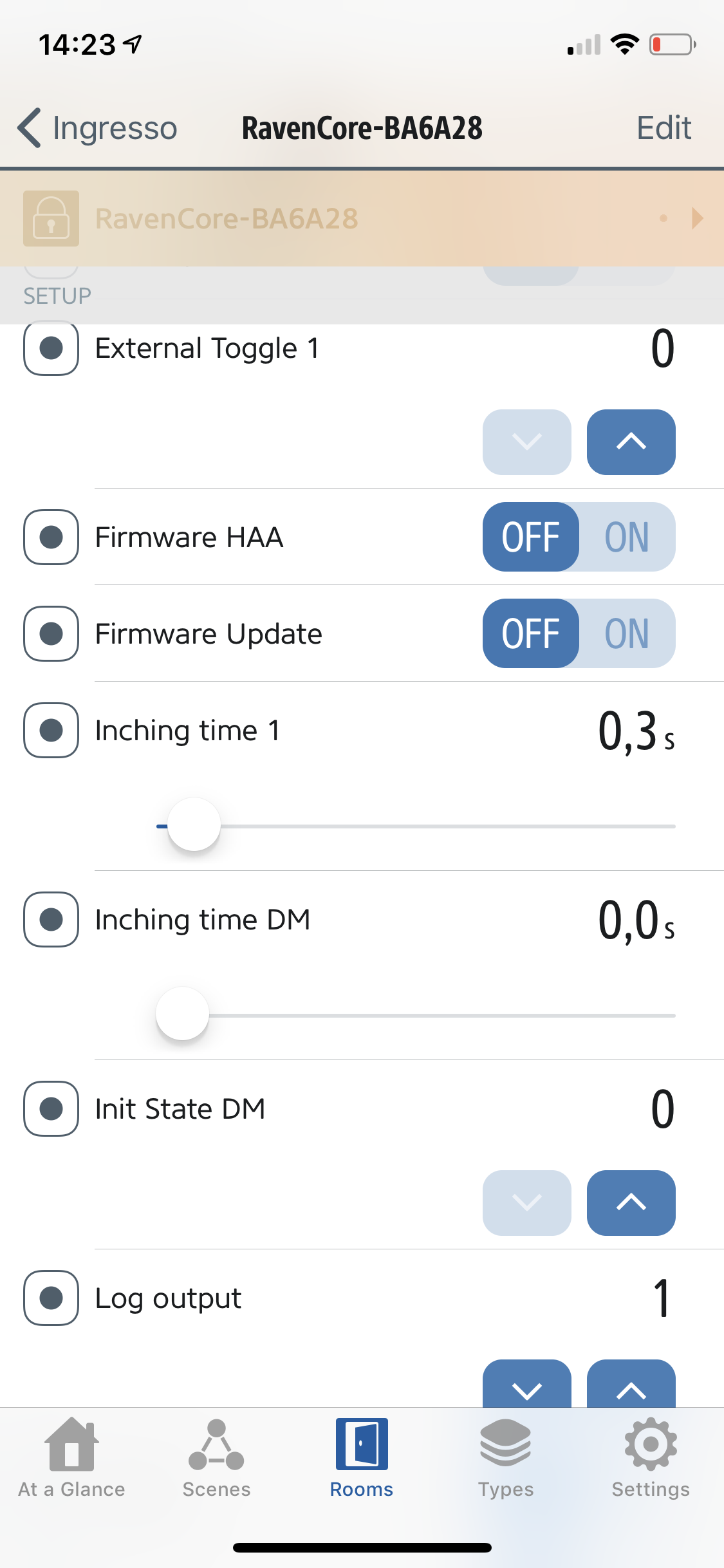This screenshot has width=724, height=1568.
Task: Enable Firmware Update
Action: (x=627, y=634)
